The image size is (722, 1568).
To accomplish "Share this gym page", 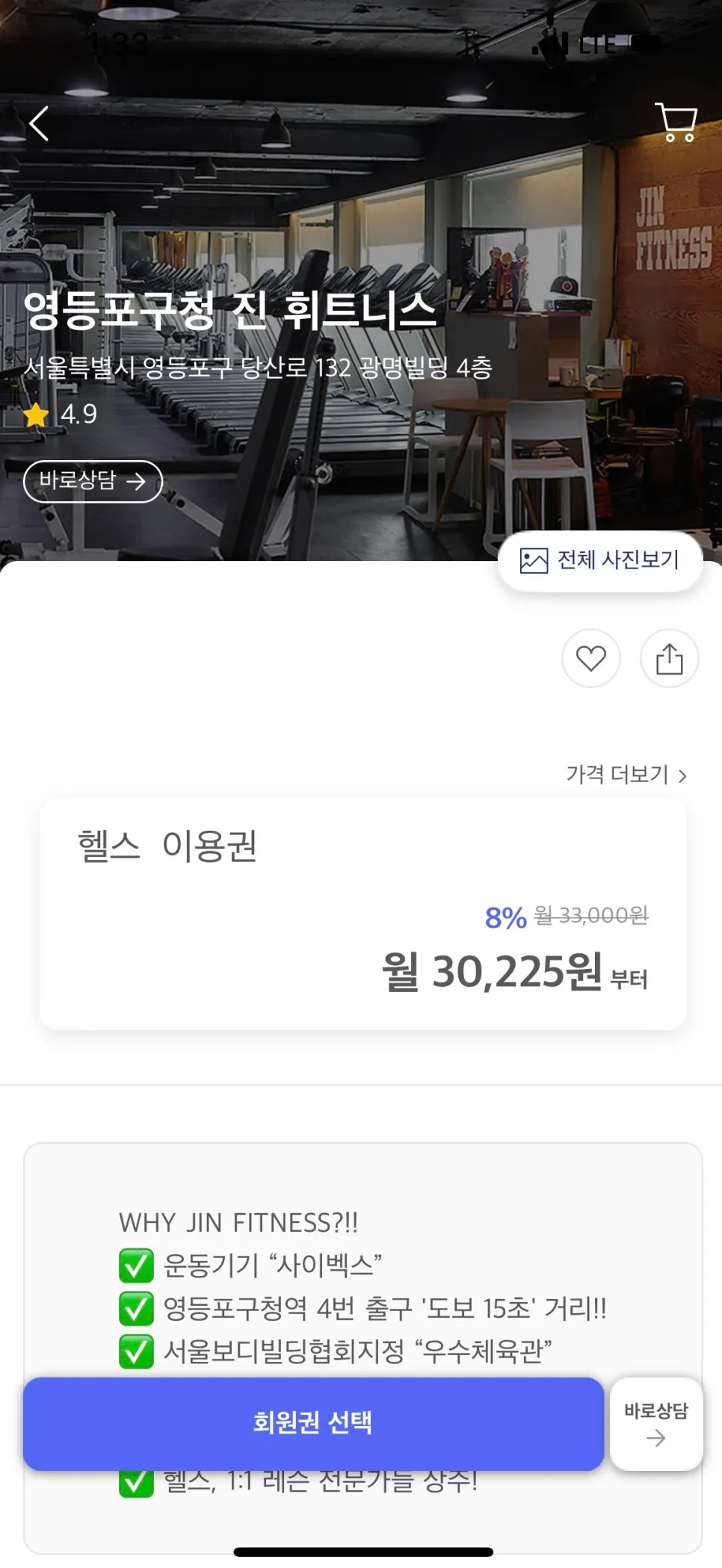I will coord(669,658).
